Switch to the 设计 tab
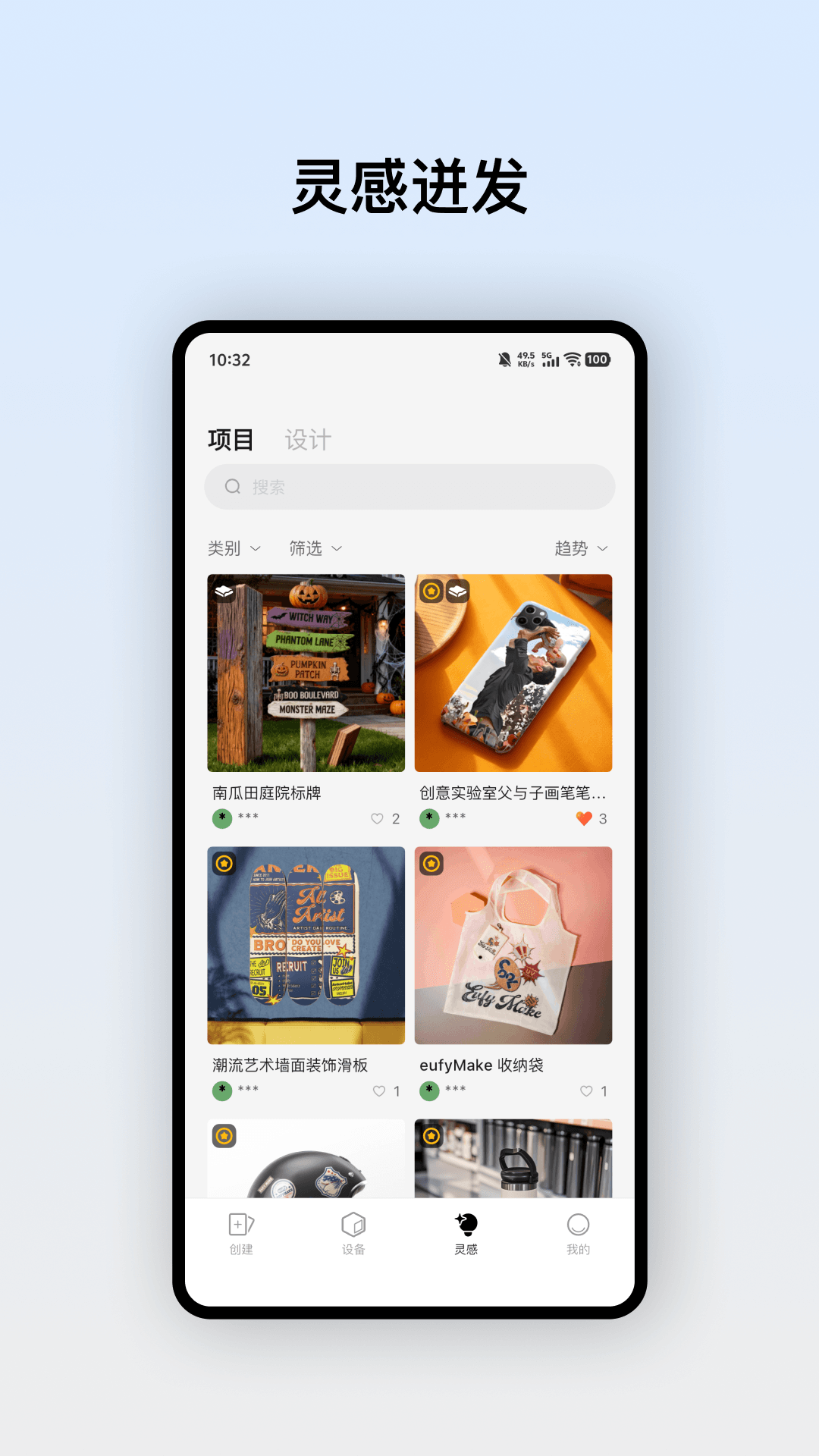819x1456 pixels. [306, 440]
